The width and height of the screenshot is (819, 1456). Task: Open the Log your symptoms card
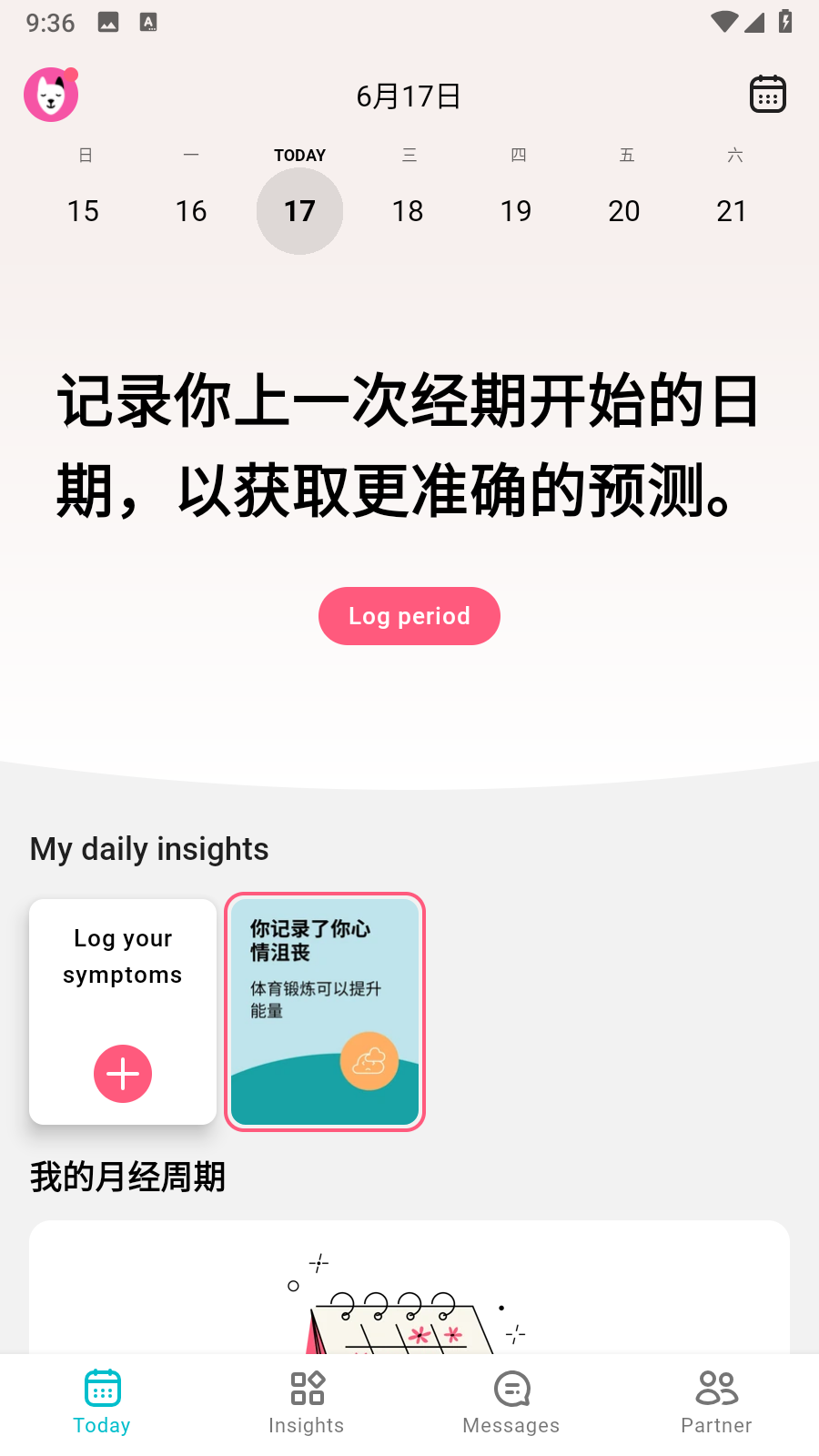coord(122,1011)
